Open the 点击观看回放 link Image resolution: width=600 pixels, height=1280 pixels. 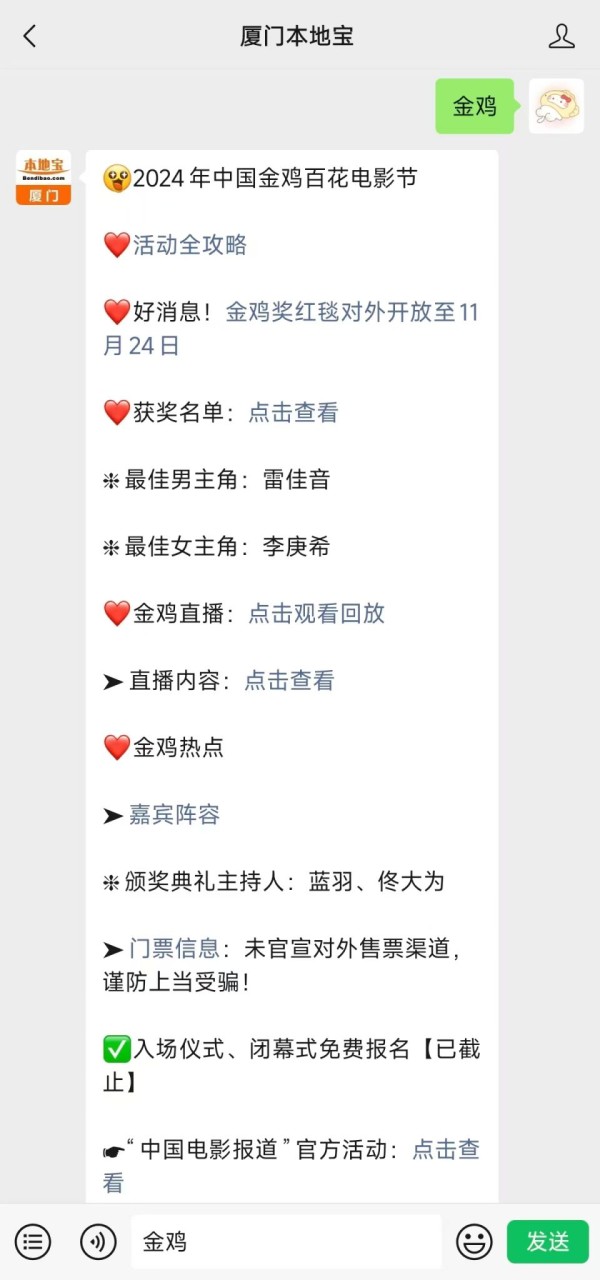tap(316, 613)
